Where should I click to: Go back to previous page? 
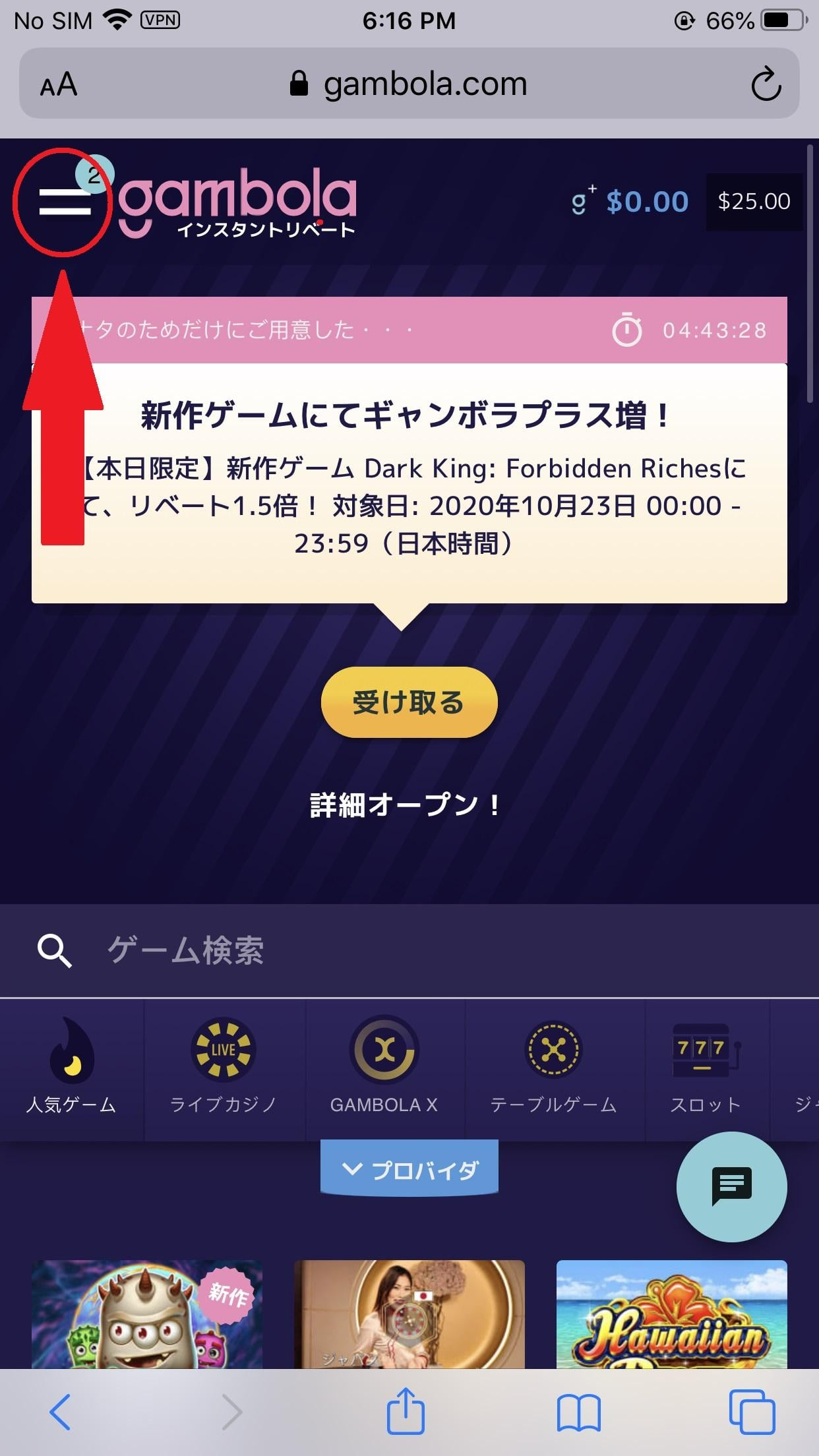60,1412
